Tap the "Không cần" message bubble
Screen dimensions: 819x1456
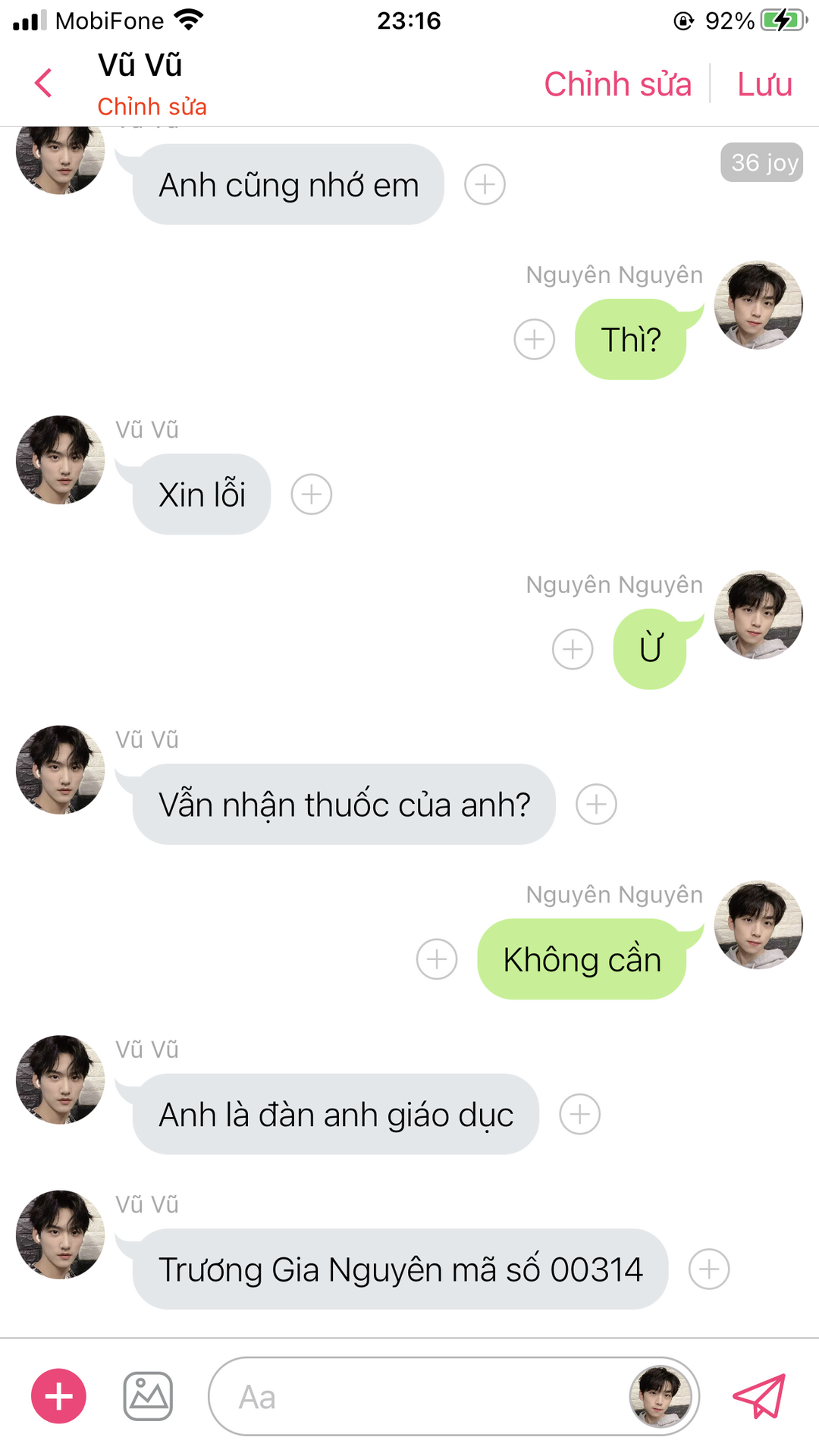point(582,959)
